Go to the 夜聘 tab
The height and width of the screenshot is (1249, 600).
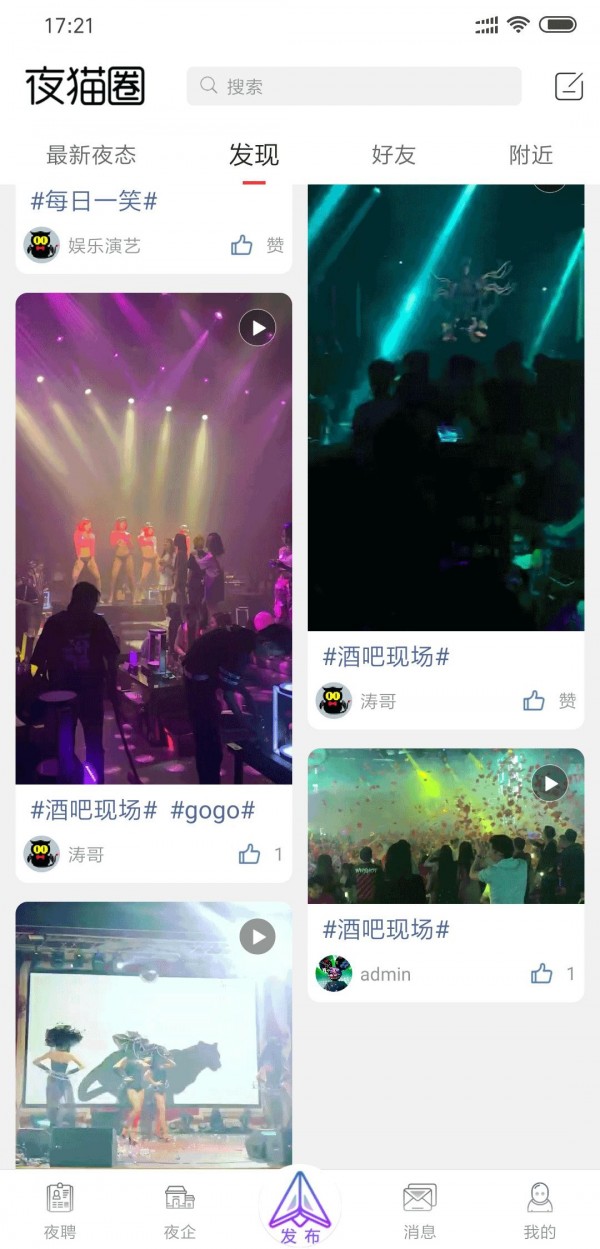pos(60,1210)
